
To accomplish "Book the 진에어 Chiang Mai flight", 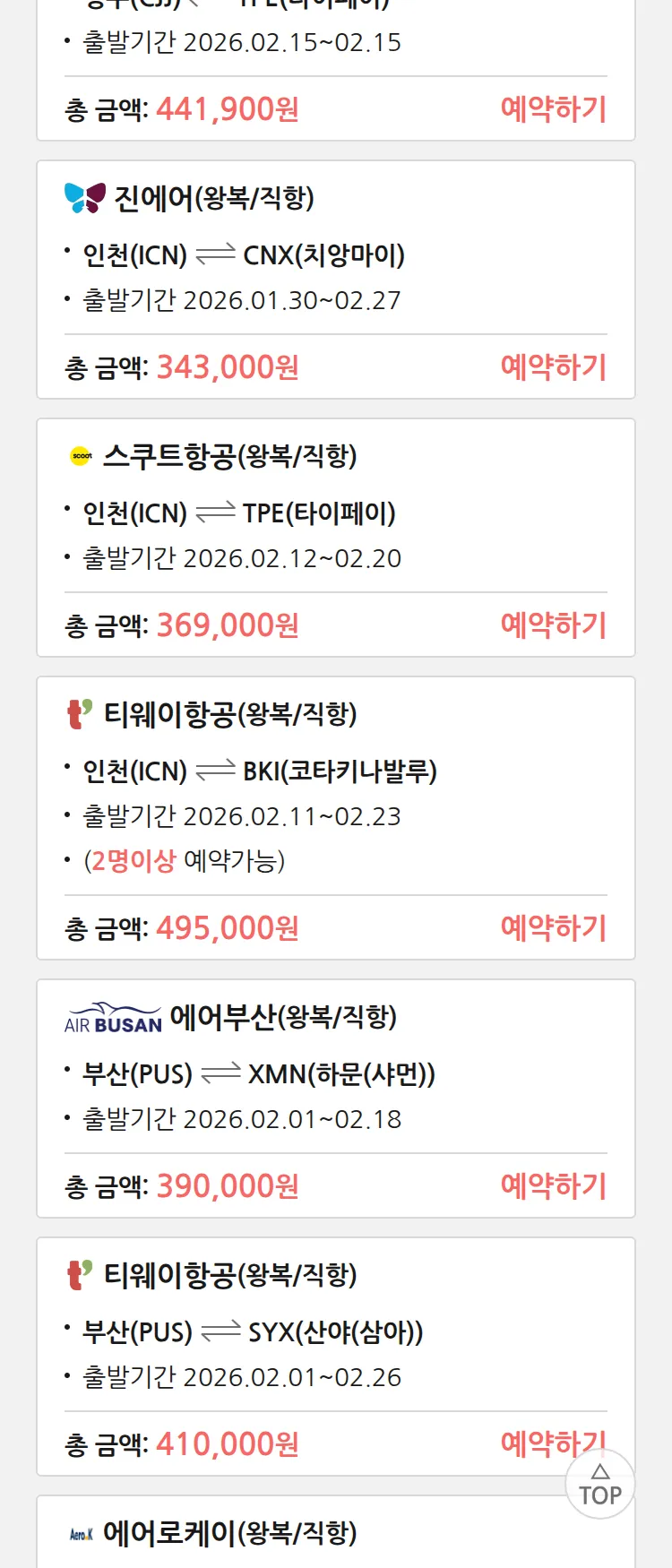I will (x=553, y=367).
